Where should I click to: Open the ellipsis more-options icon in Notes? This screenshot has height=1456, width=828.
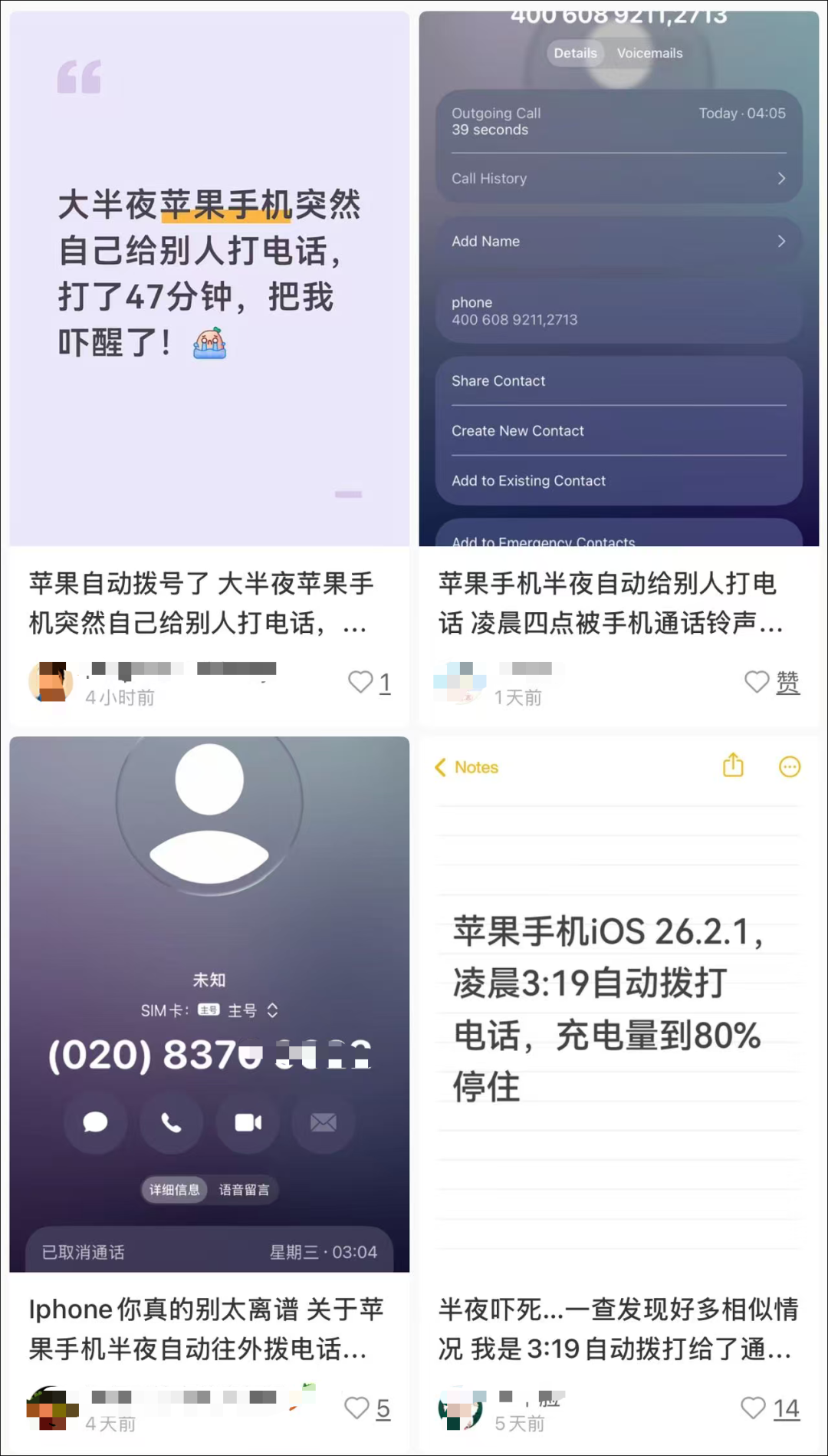coord(790,766)
